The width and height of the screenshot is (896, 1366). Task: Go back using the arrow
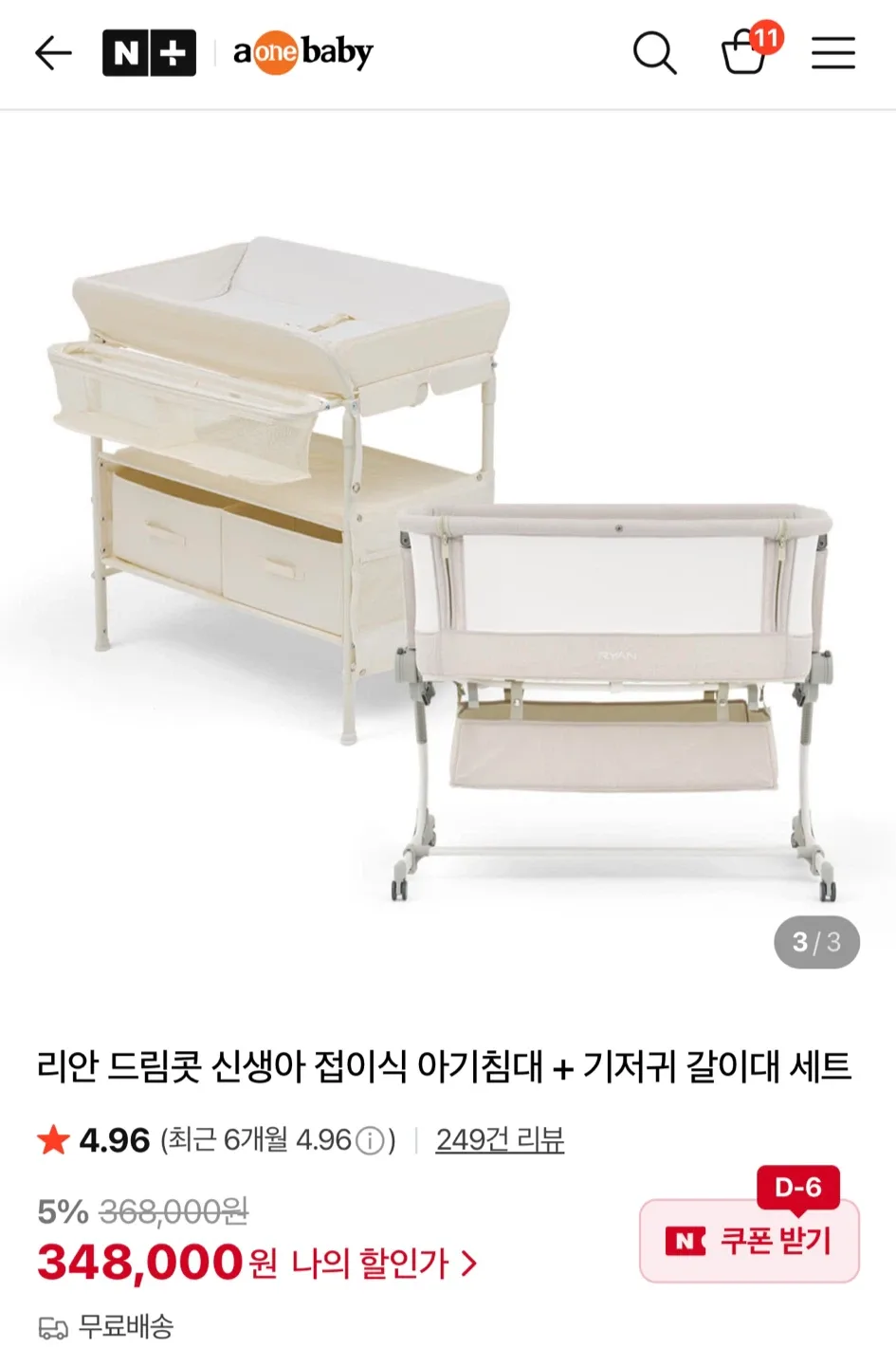53,53
